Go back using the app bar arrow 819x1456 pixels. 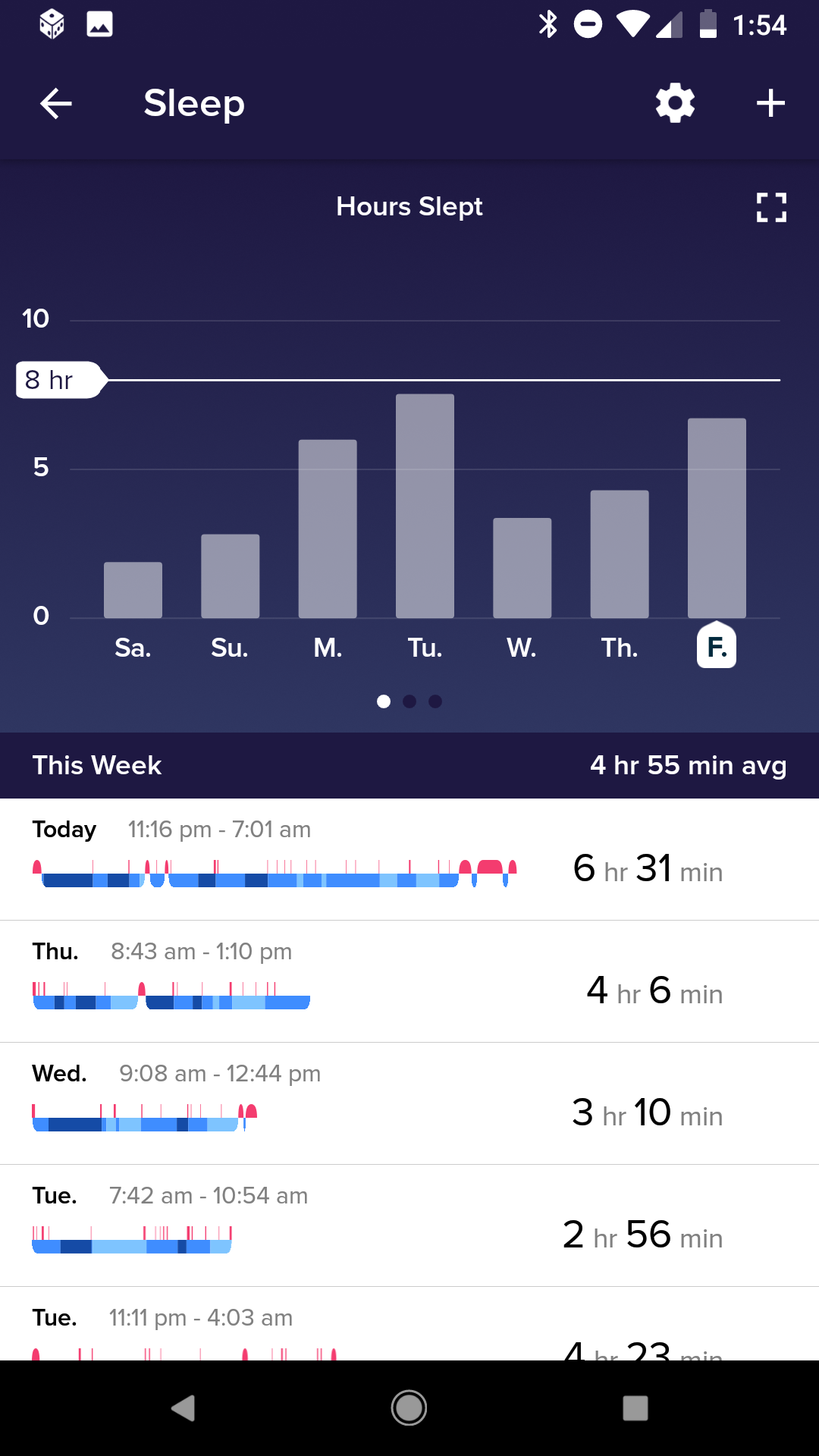click(x=56, y=103)
